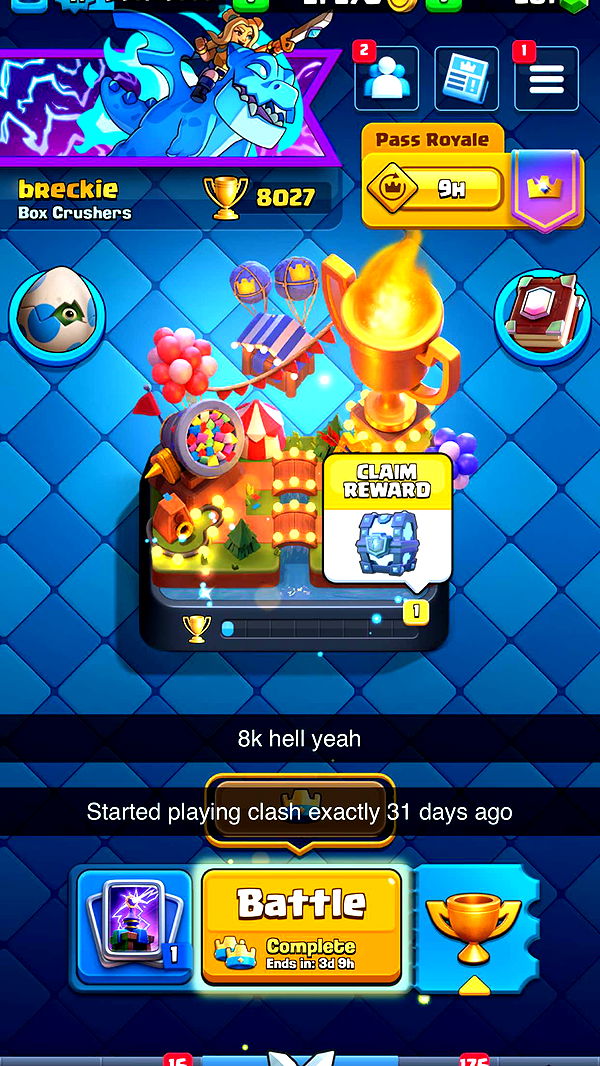Tap the Claim Reward chest bubble
The image size is (600, 1066).
(x=387, y=520)
